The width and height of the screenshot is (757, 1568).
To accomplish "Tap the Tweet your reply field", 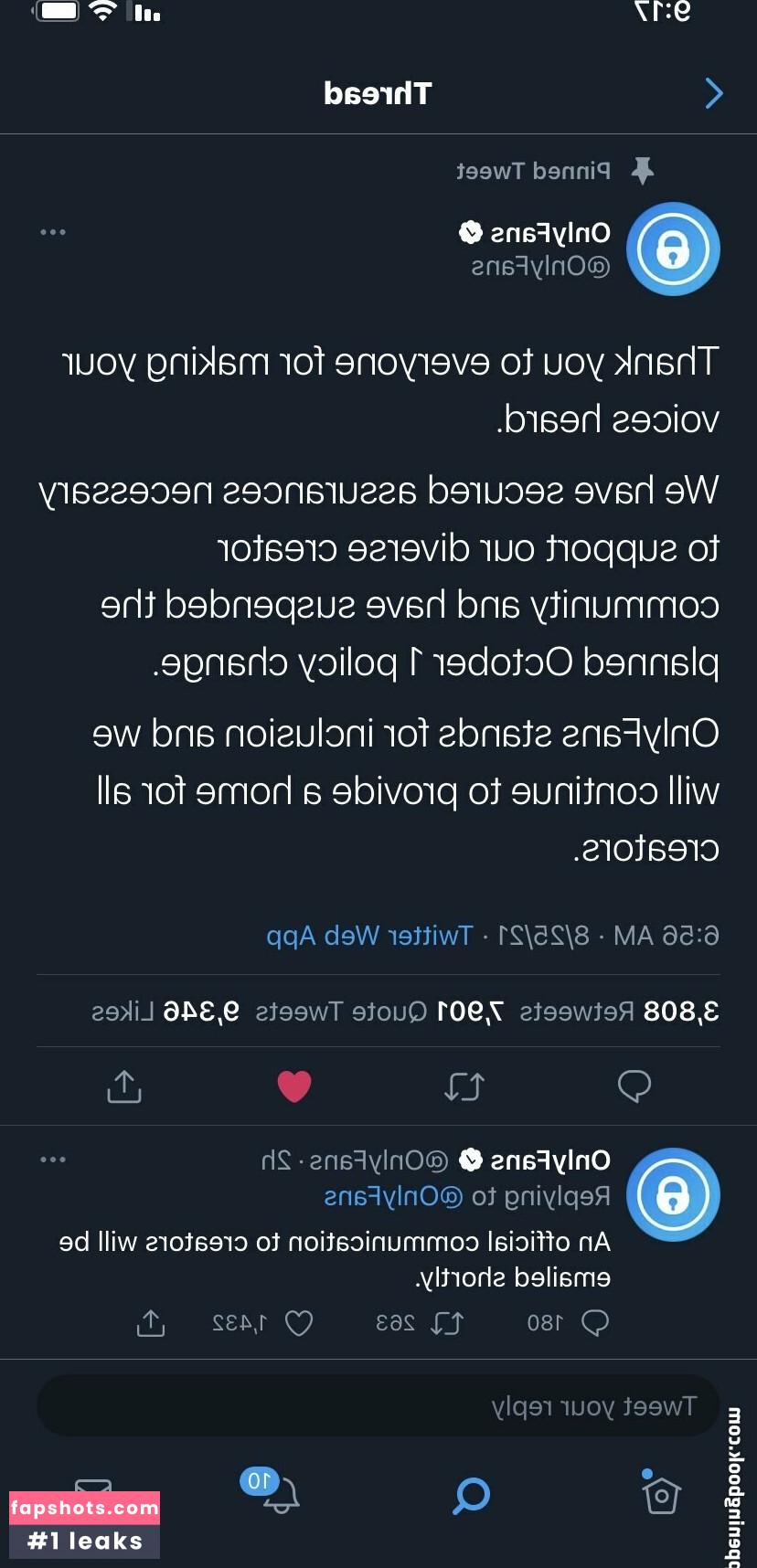I will 378,1405.
